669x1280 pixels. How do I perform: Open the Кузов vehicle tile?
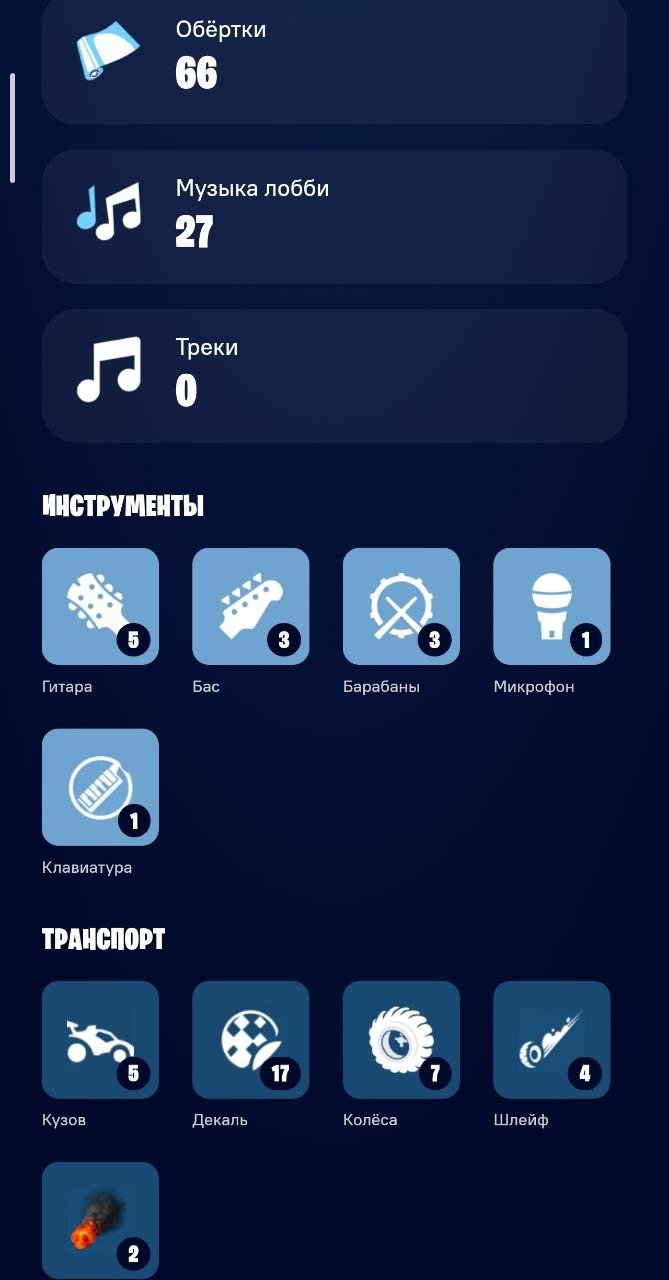click(x=100, y=1039)
